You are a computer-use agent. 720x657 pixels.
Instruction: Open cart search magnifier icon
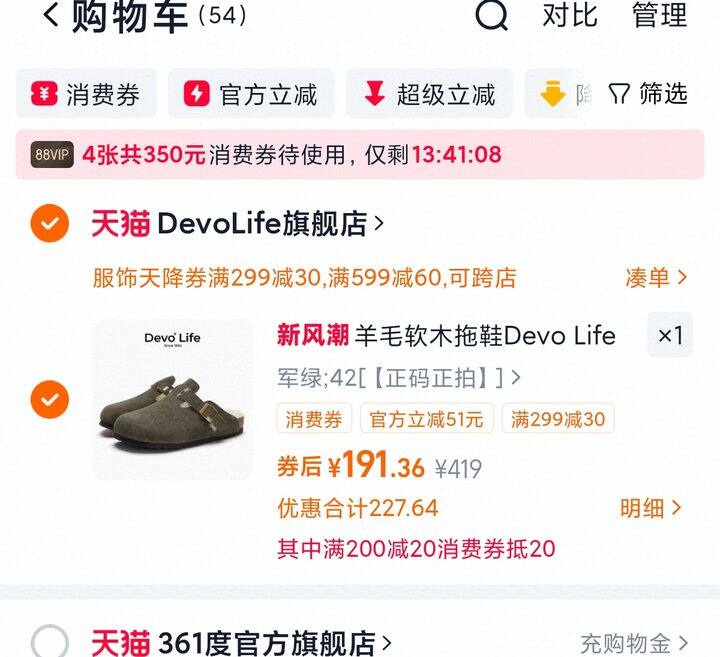point(491,15)
